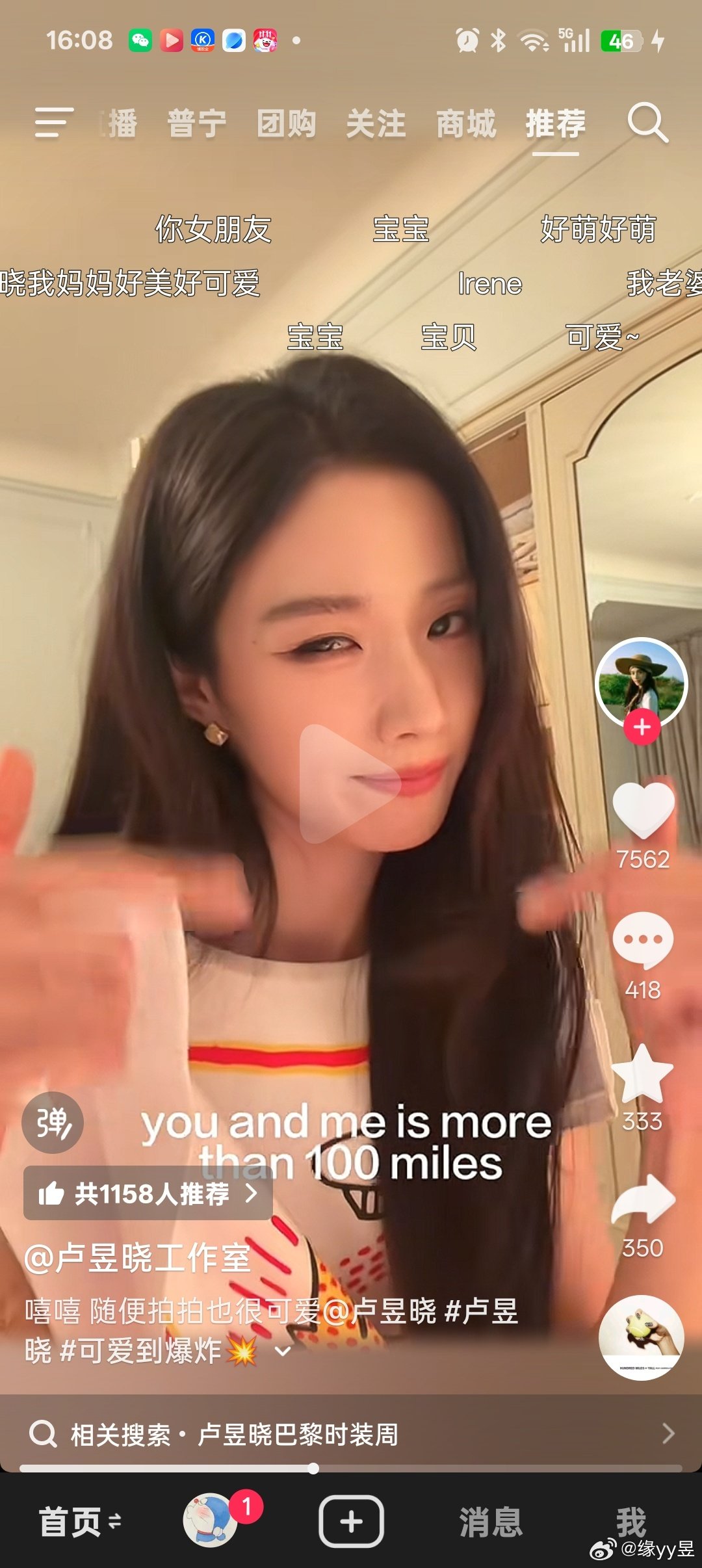Open @卢昱晓工作室 profile link

[x=138, y=1258]
